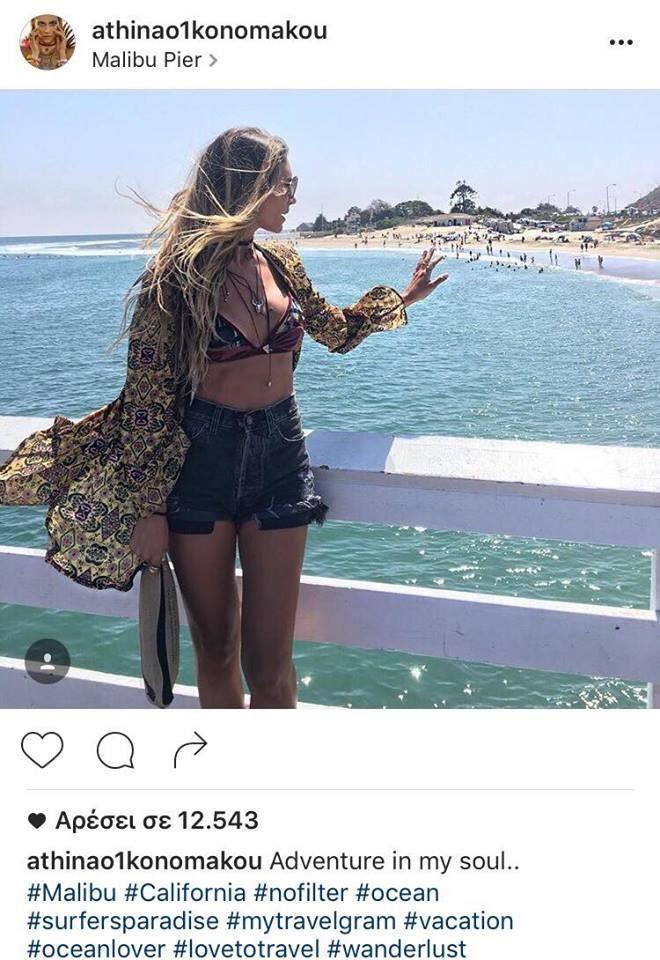Open athinao1konomakou's profile picture

coord(47,42)
